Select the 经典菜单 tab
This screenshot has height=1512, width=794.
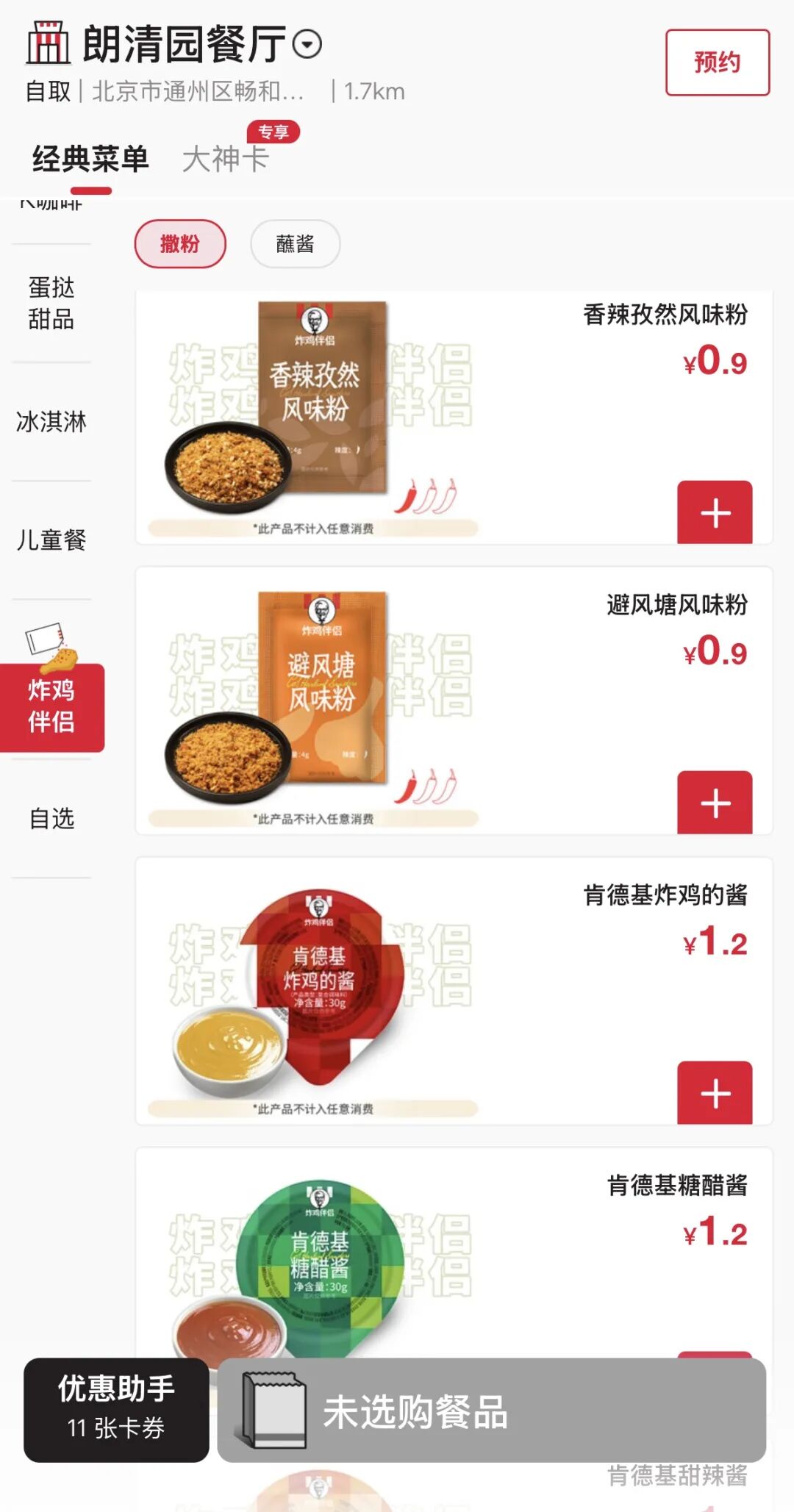pyautogui.click(x=90, y=159)
